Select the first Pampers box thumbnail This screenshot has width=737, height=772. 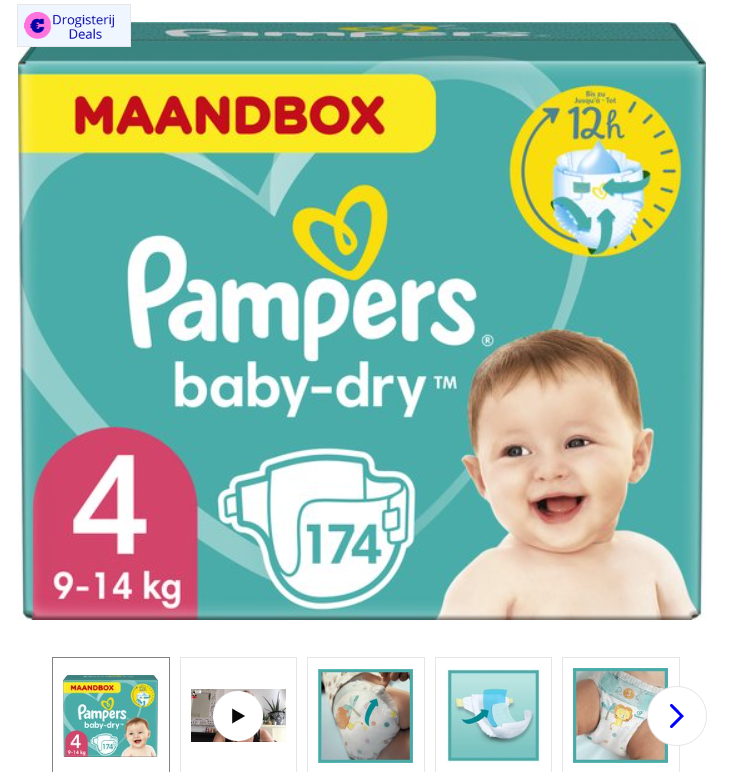point(111,715)
